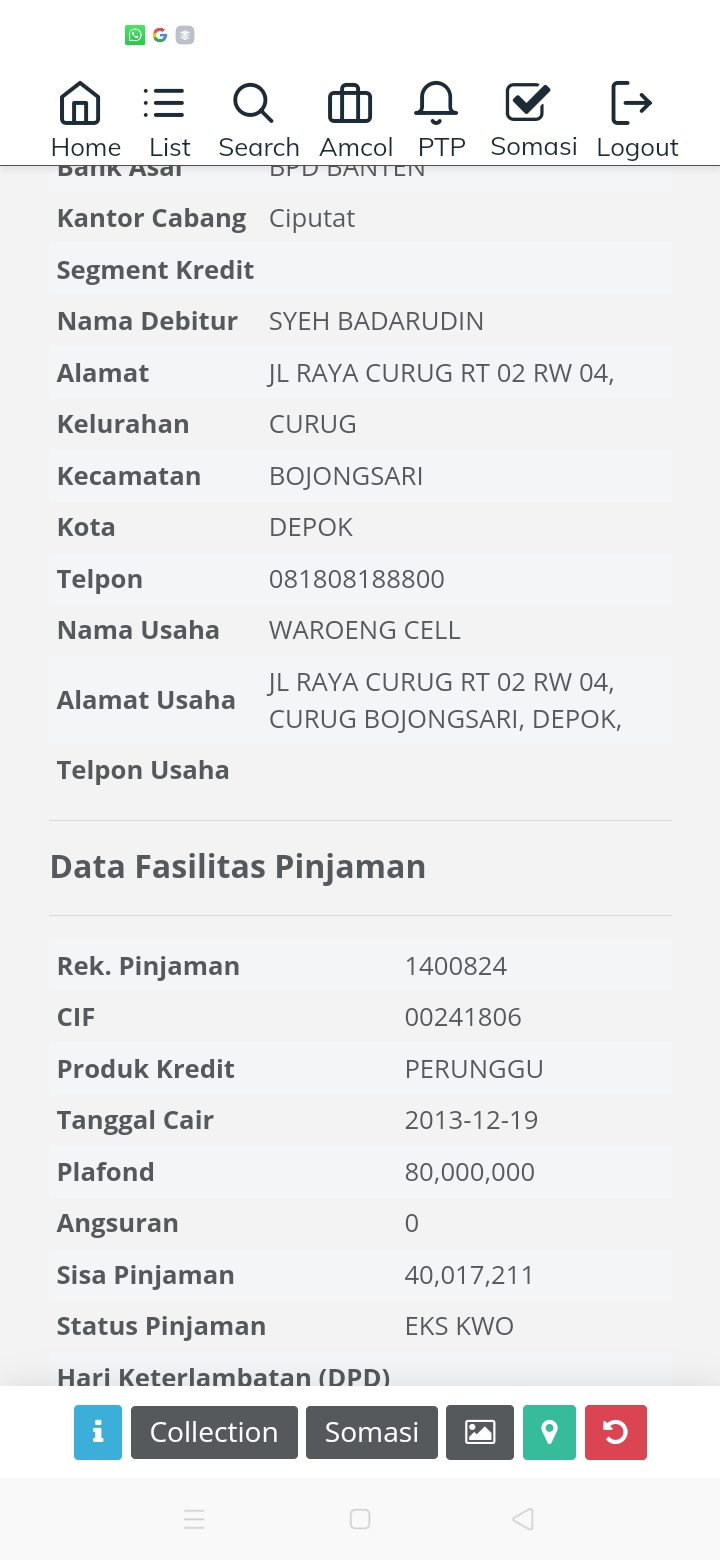
Task: Open the List tab
Action: coord(168,120)
